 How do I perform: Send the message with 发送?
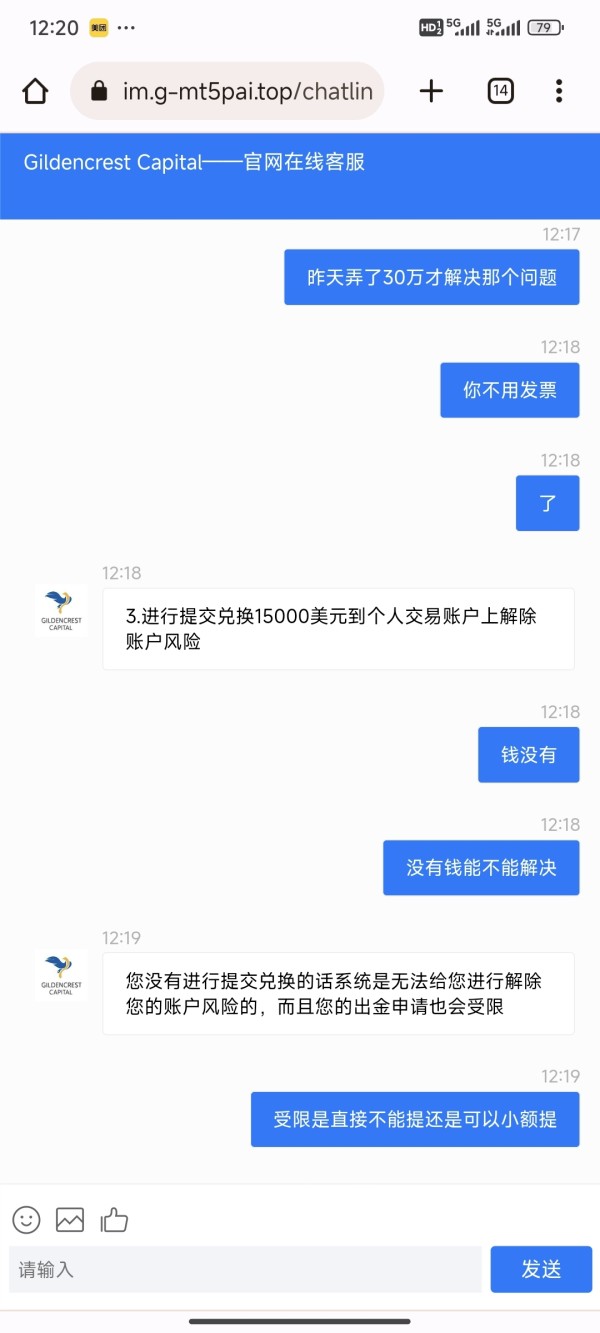[x=541, y=1269]
